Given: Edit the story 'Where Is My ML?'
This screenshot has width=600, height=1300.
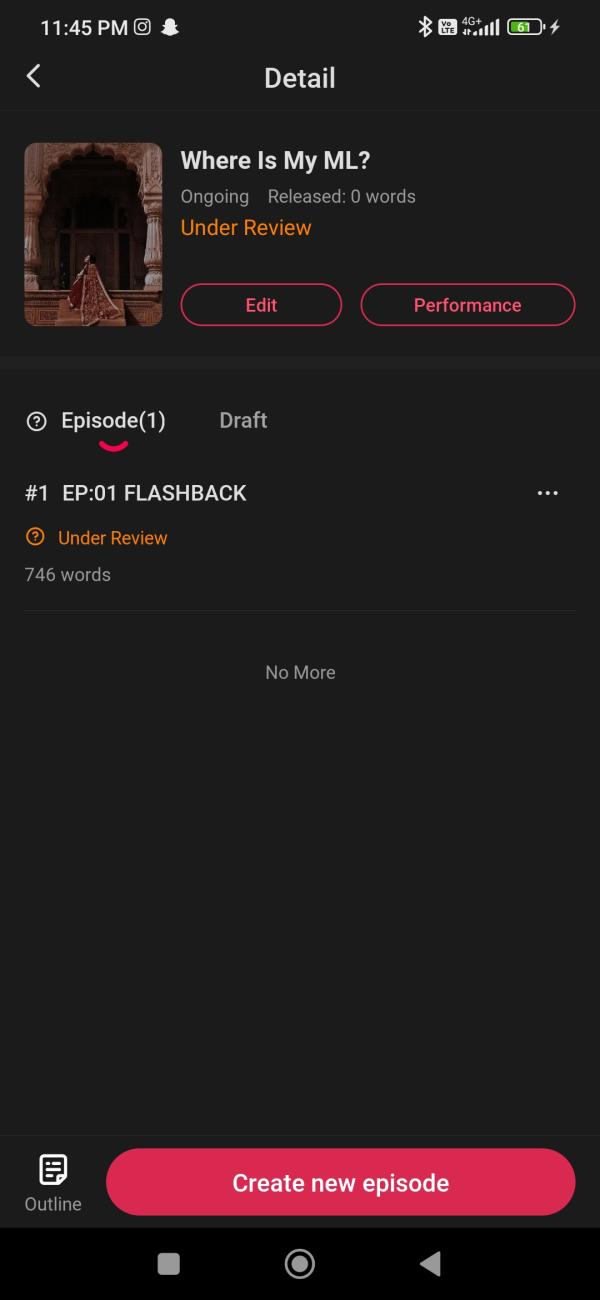Looking at the screenshot, I should click(261, 305).
